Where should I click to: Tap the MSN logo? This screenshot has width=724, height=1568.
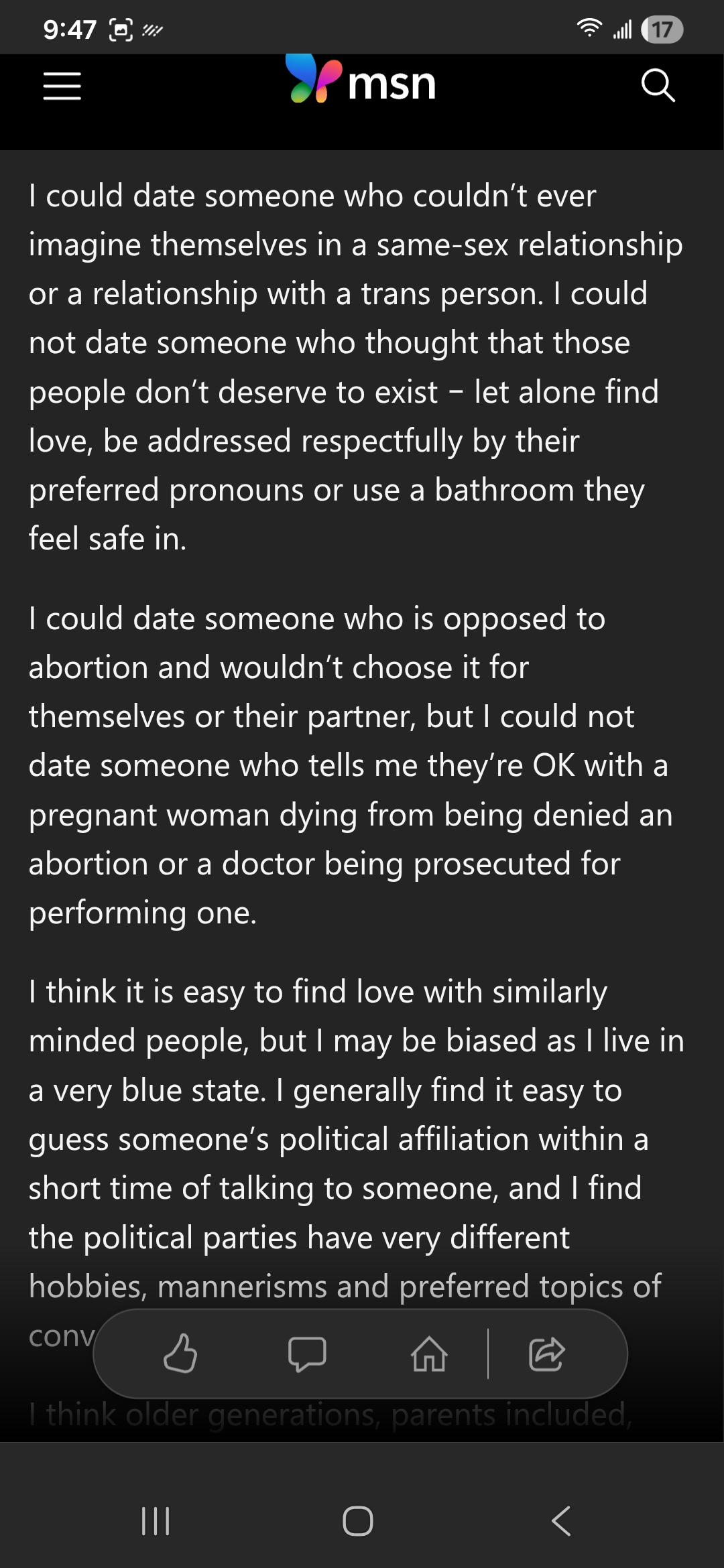point(361,81)
